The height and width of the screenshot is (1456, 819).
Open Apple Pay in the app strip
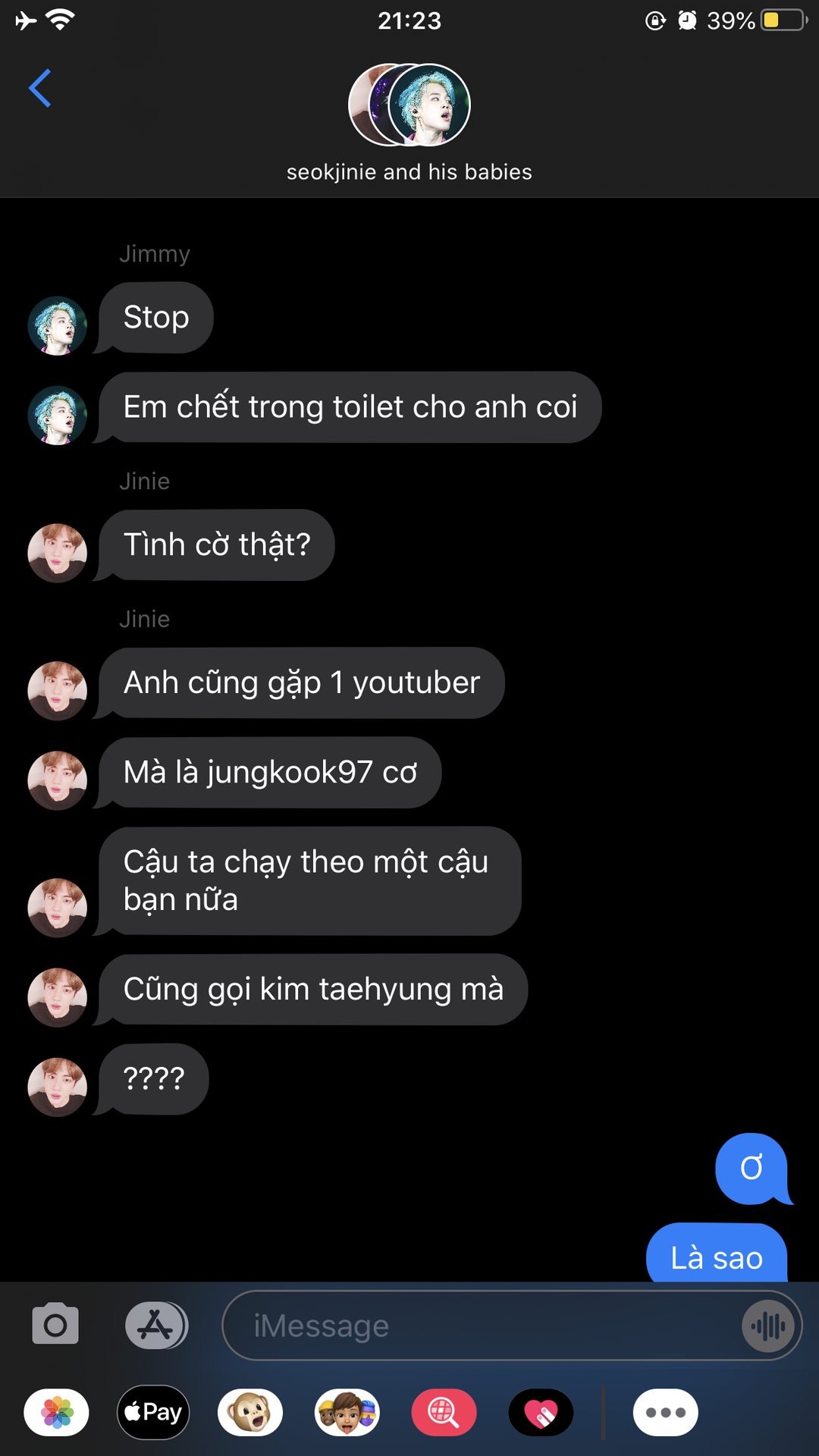[x=153, y=1412]
